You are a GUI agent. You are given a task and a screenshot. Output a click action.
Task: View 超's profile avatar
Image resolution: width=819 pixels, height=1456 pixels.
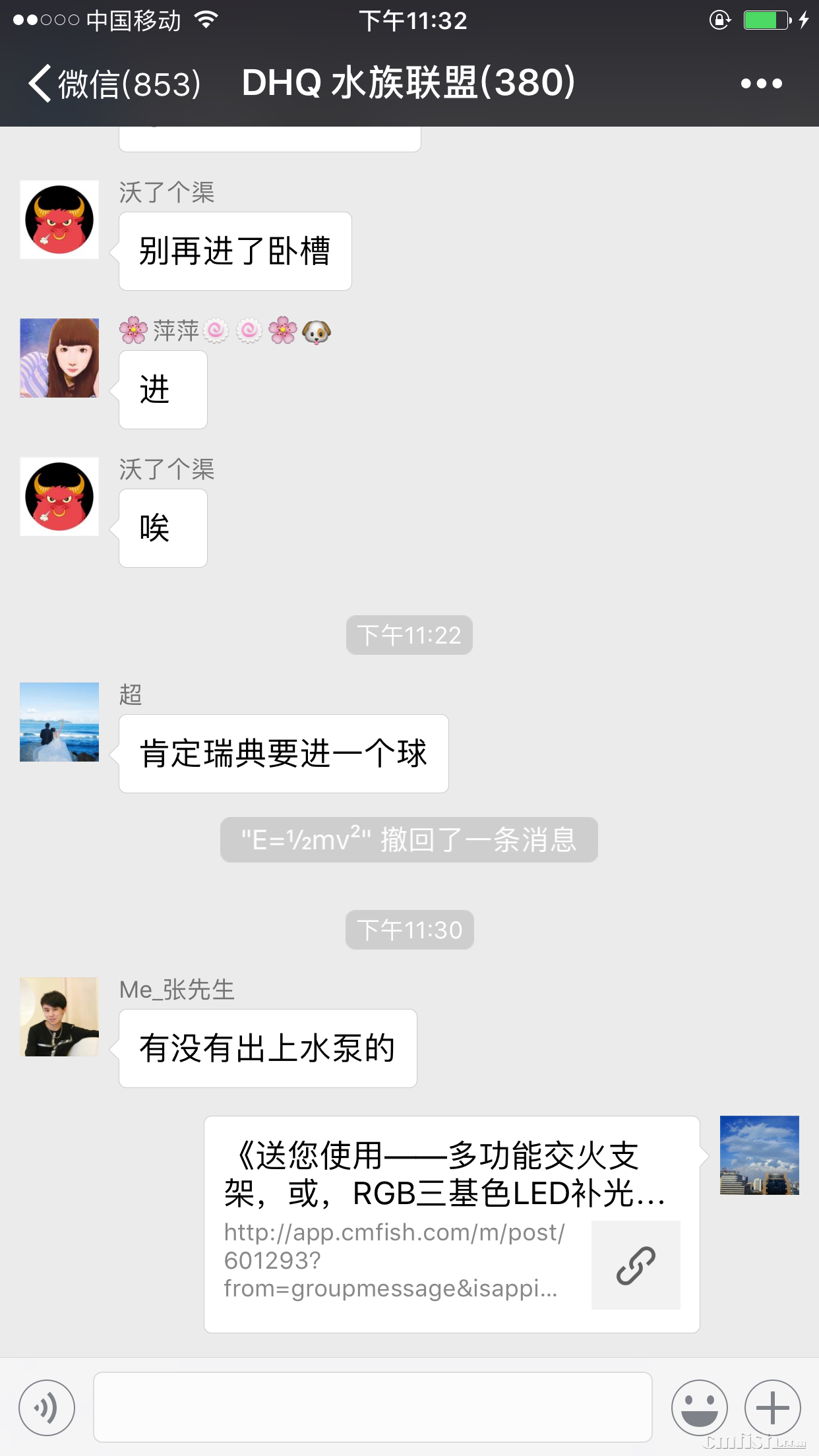click(x=59, y=722)
